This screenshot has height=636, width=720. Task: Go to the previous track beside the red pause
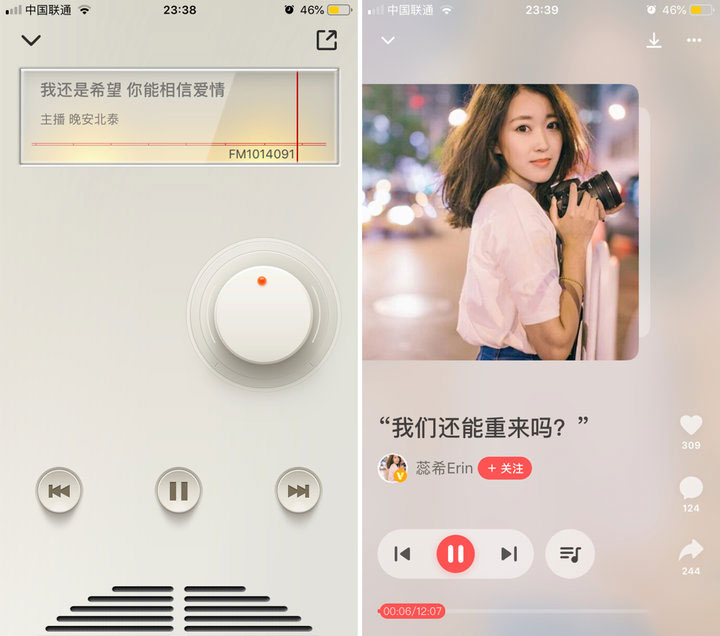[x=402, y=554]
